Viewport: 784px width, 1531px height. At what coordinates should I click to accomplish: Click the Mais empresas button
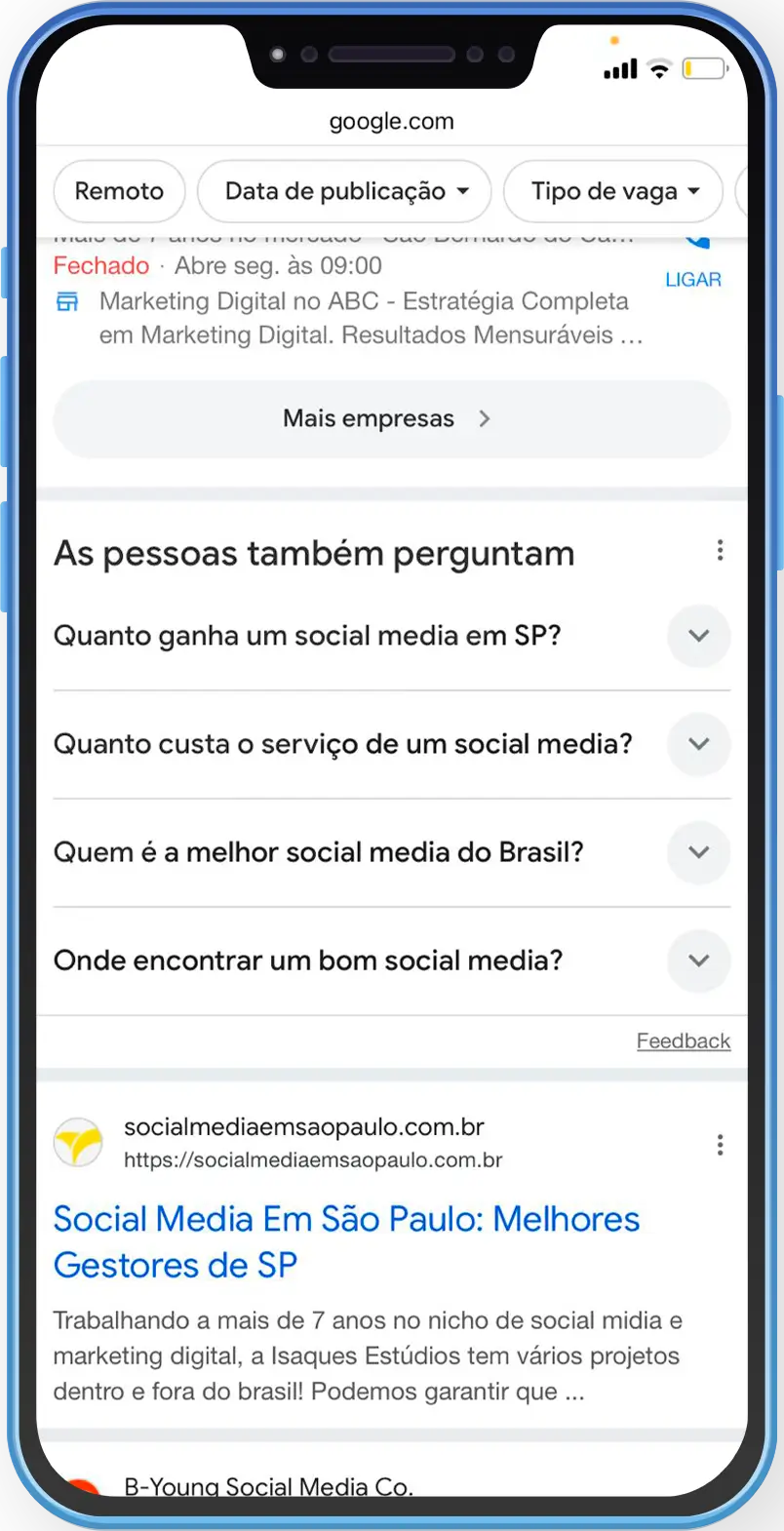[x=391, y=418]
